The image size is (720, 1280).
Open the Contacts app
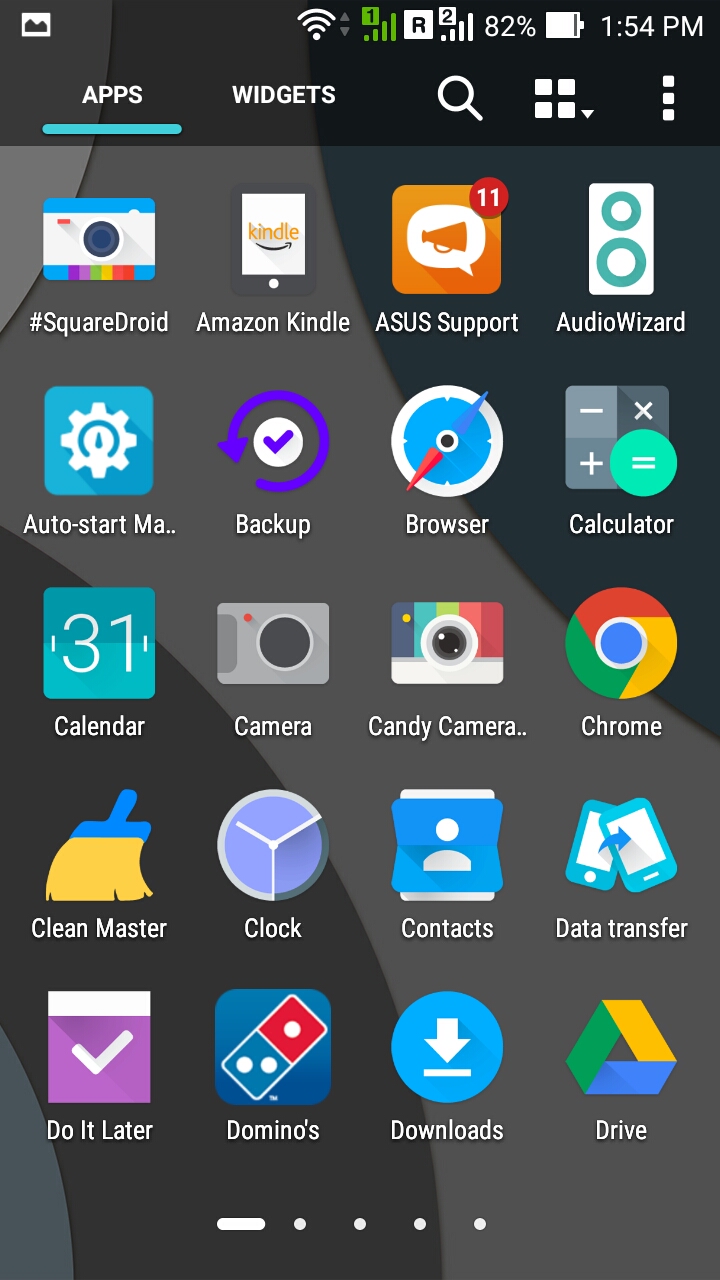(447, 845)
